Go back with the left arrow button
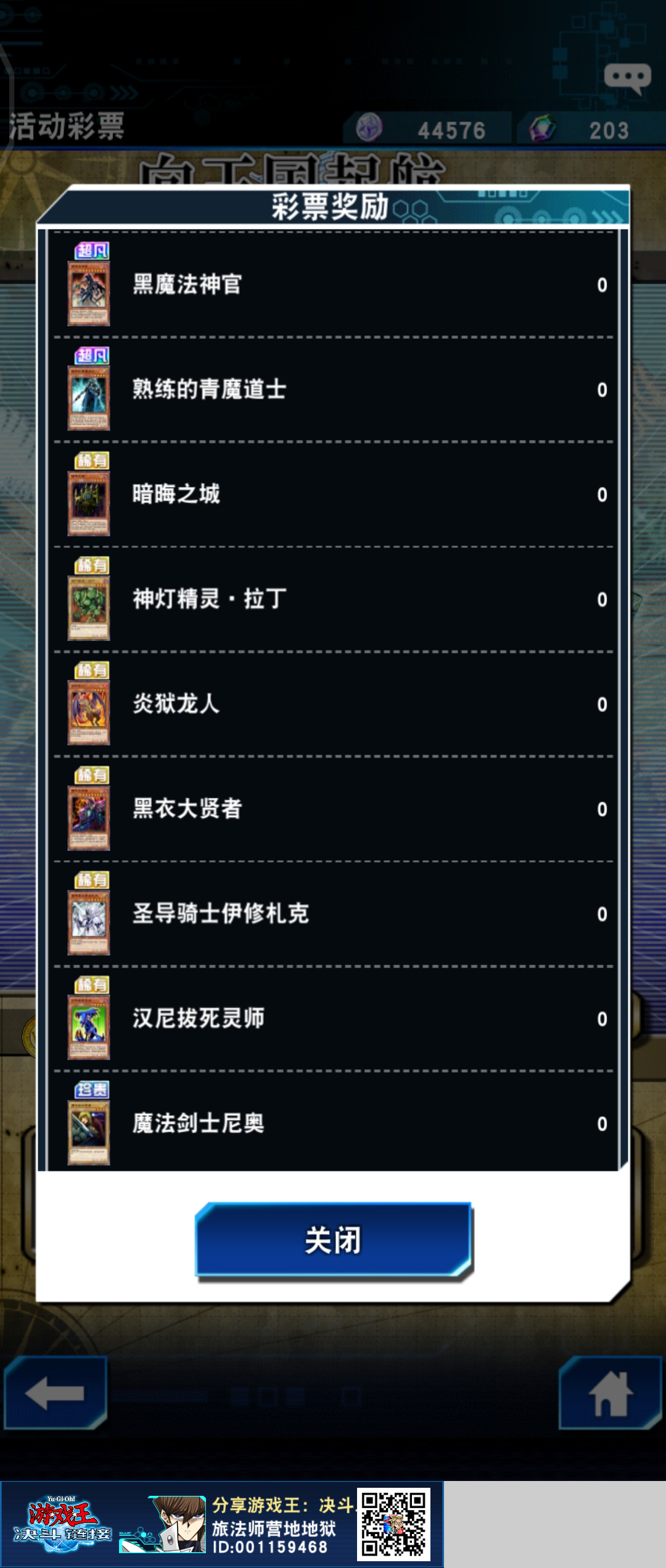Screen dimensions: 666x1568 click(x=55, y=1393)
